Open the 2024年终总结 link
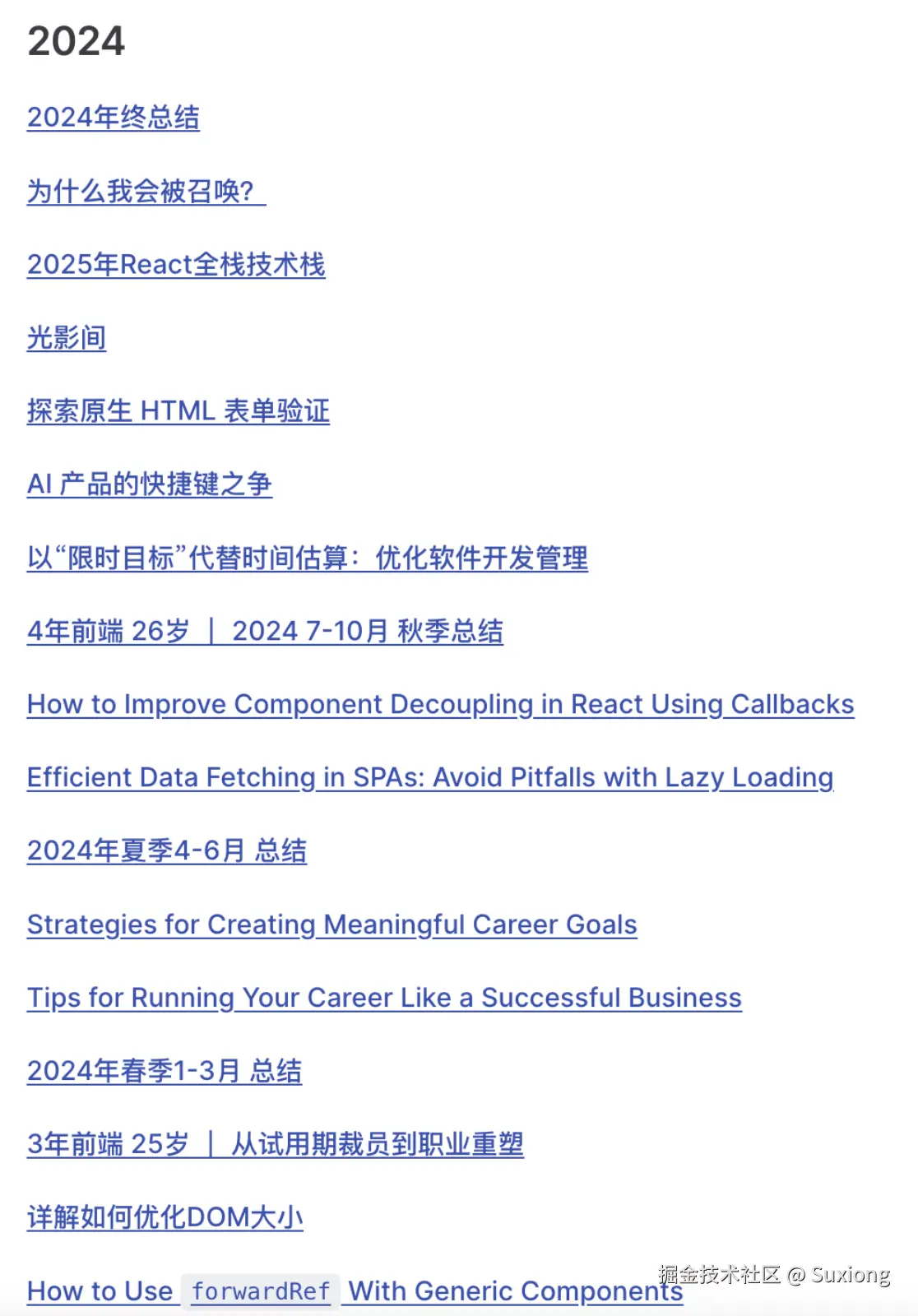 [114, 118]
